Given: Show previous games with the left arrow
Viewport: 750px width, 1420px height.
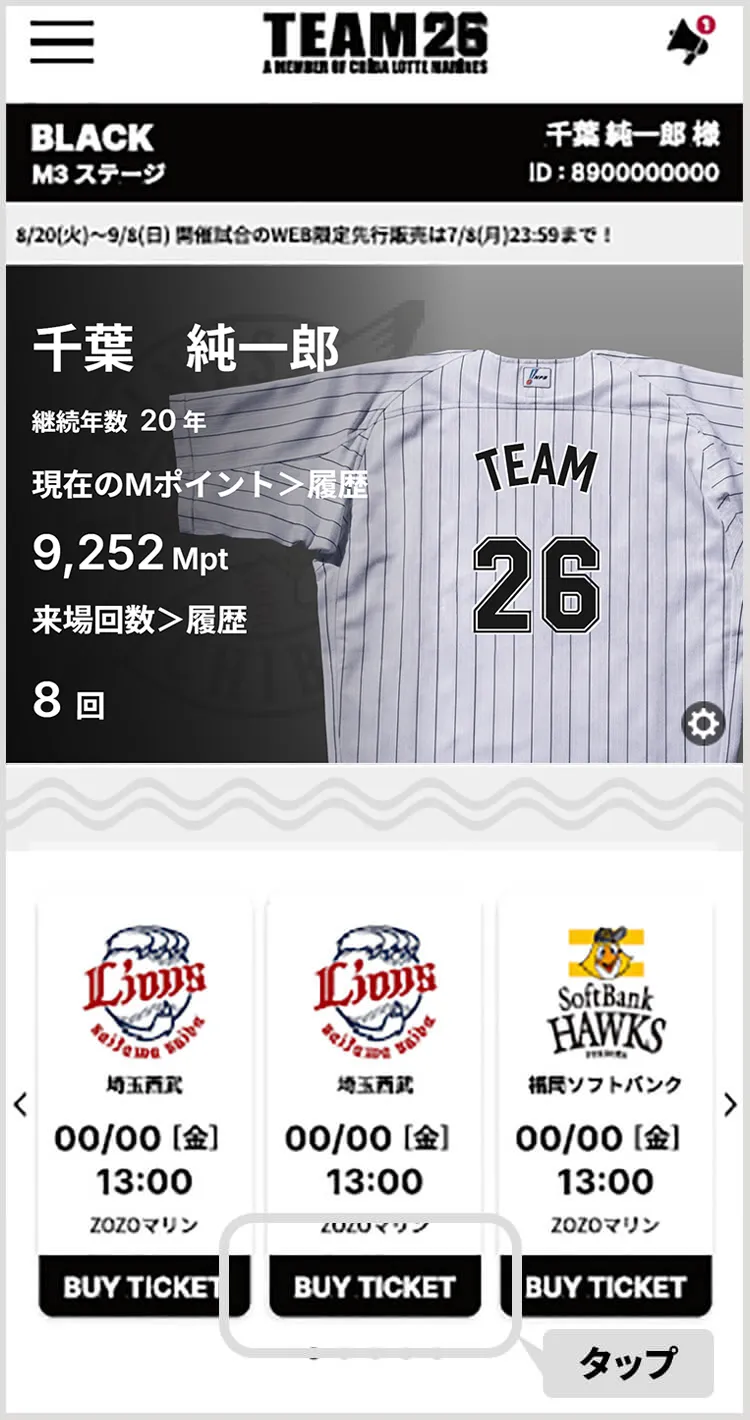Looking at the screenshot, I should pyautogui.click(x=20, y=1105).
